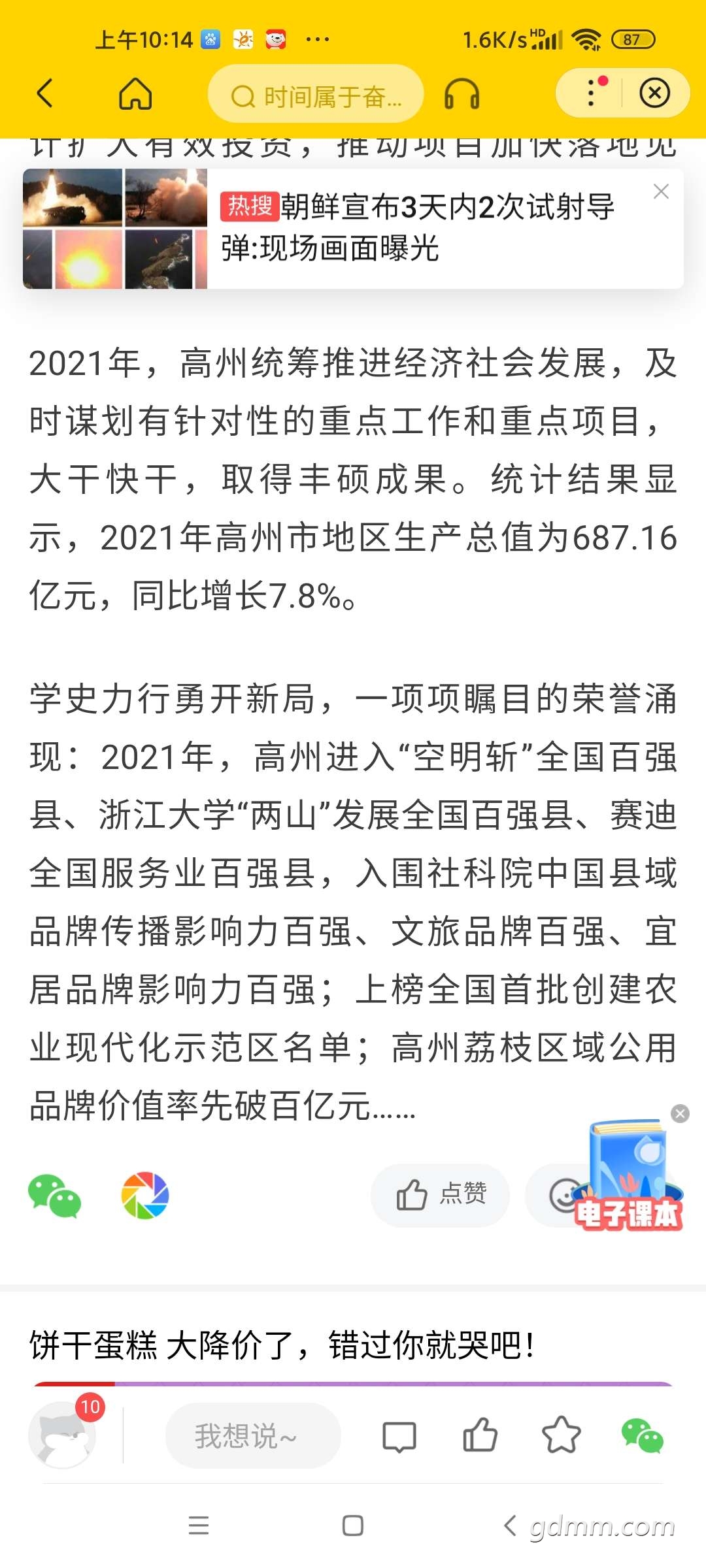Go back using the top arrow
Image resolution: width=706 pixels, height=1568 pixels.
[44, 93]
